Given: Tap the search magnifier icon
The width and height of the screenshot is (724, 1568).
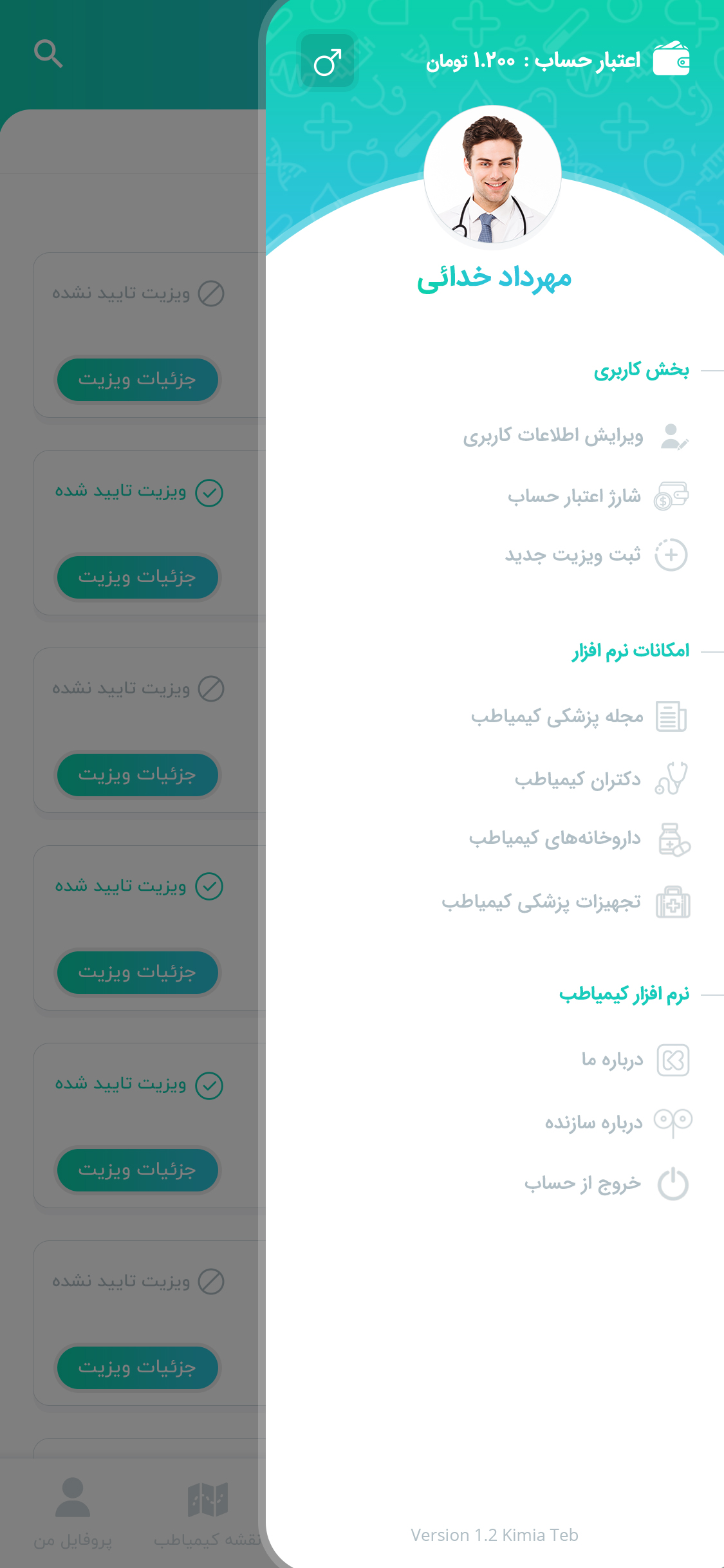Looking at the screenshot, I should click(x=48, y=53).
